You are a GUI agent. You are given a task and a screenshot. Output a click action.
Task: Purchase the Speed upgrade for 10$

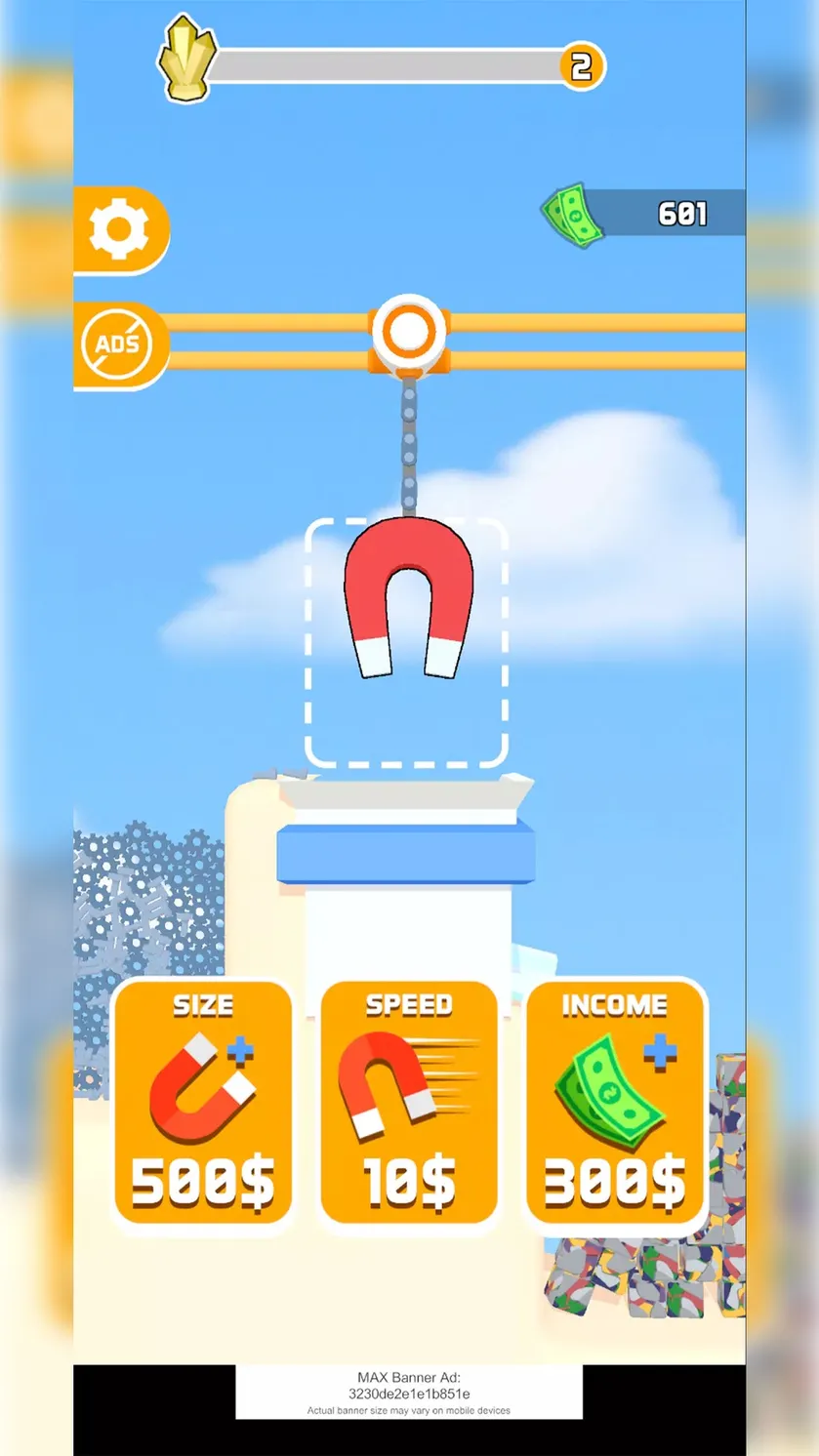tap(409, 1103)
